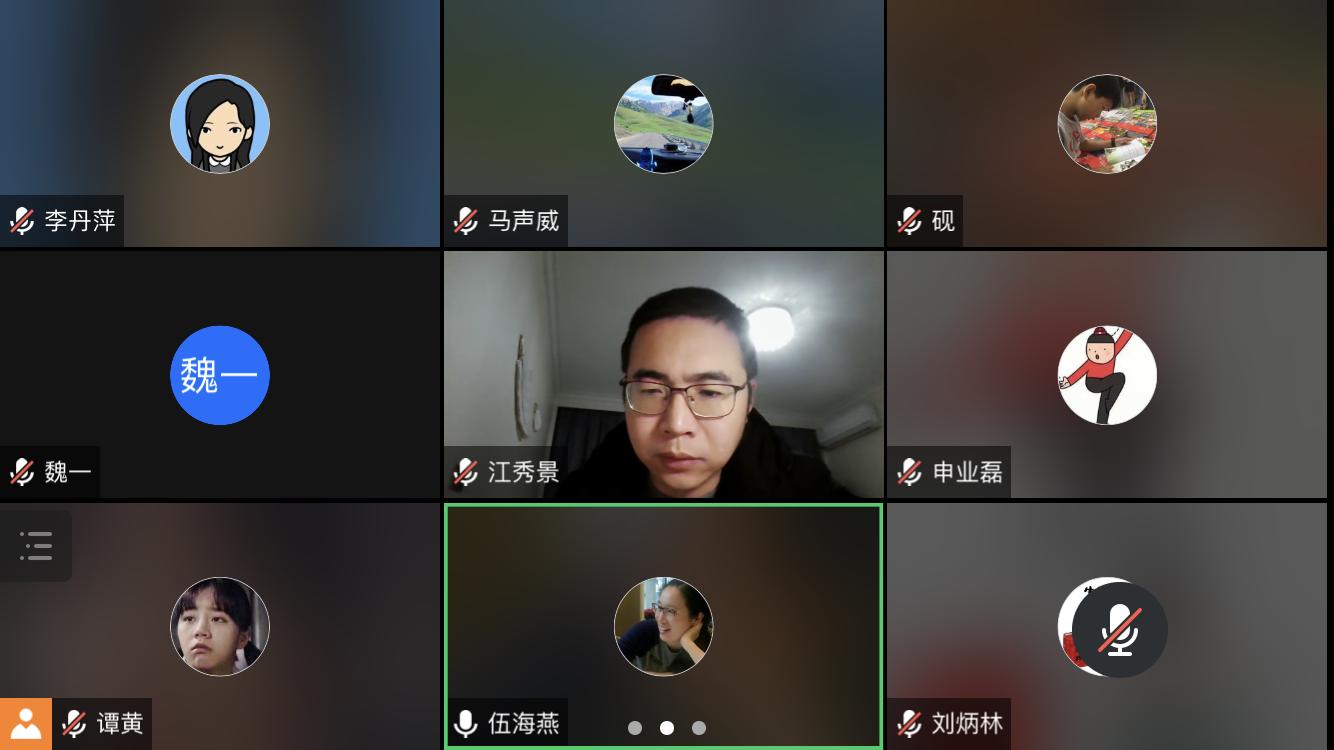Enlarge 江秀景's camera video tile
The width and height of the screenshot is (1334, 750).
click(x=663, y=375)
